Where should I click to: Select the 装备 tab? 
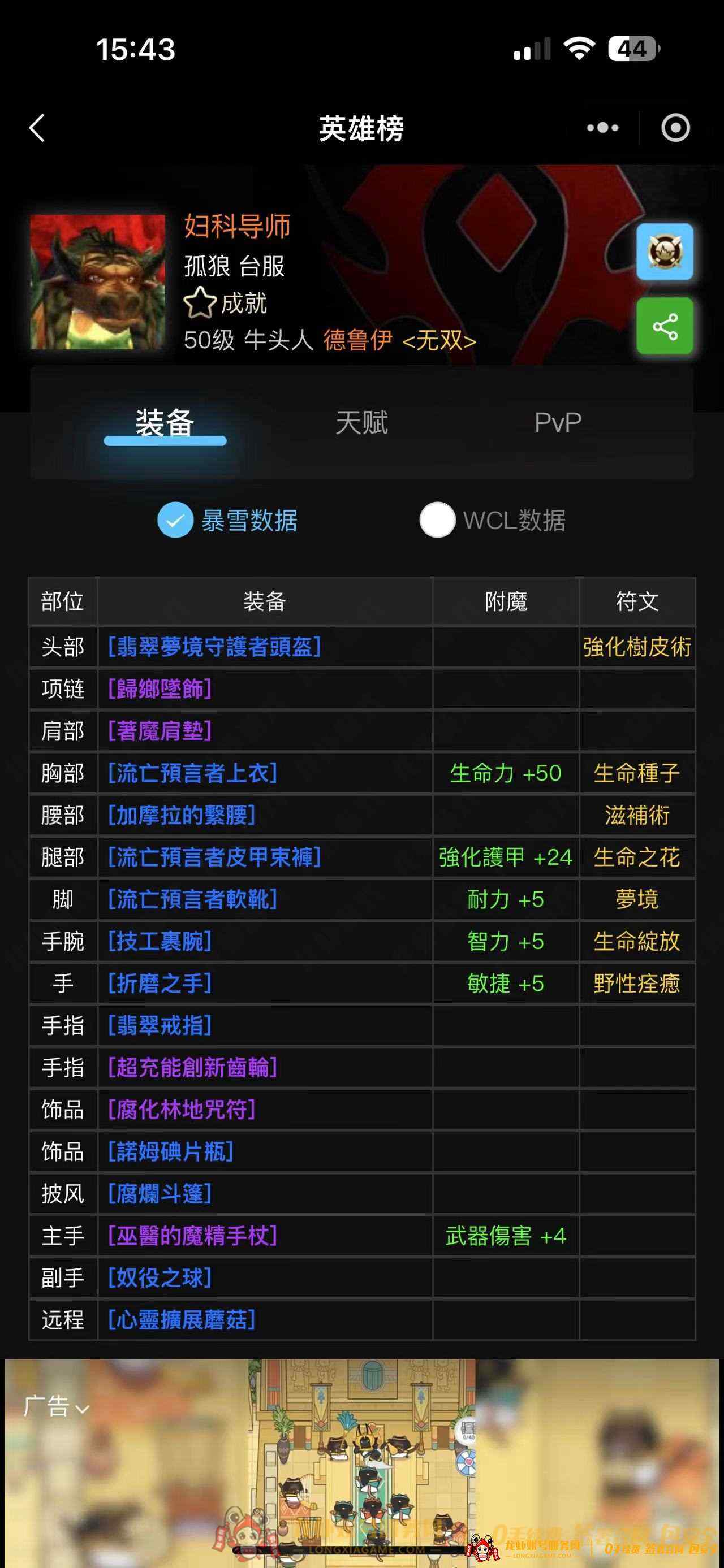click(x=165, y=422)
